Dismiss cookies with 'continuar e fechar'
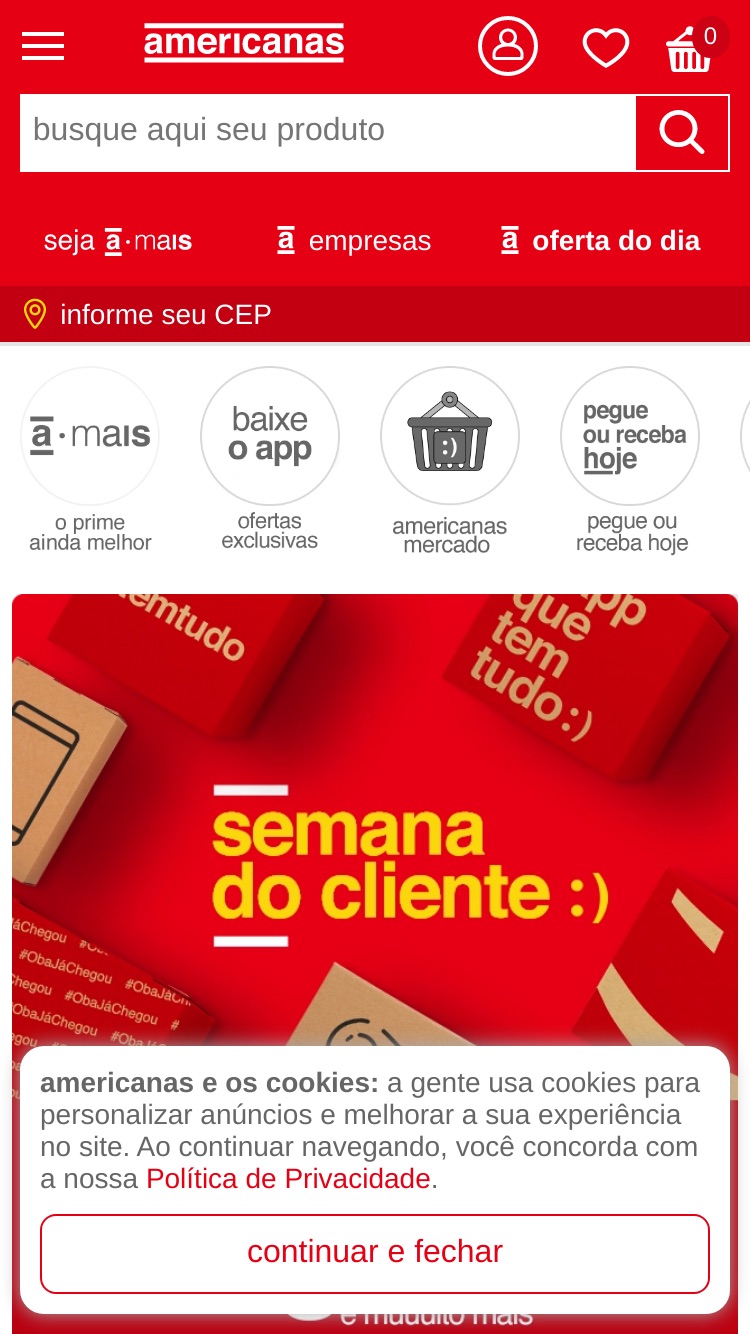 point(375,1253)
